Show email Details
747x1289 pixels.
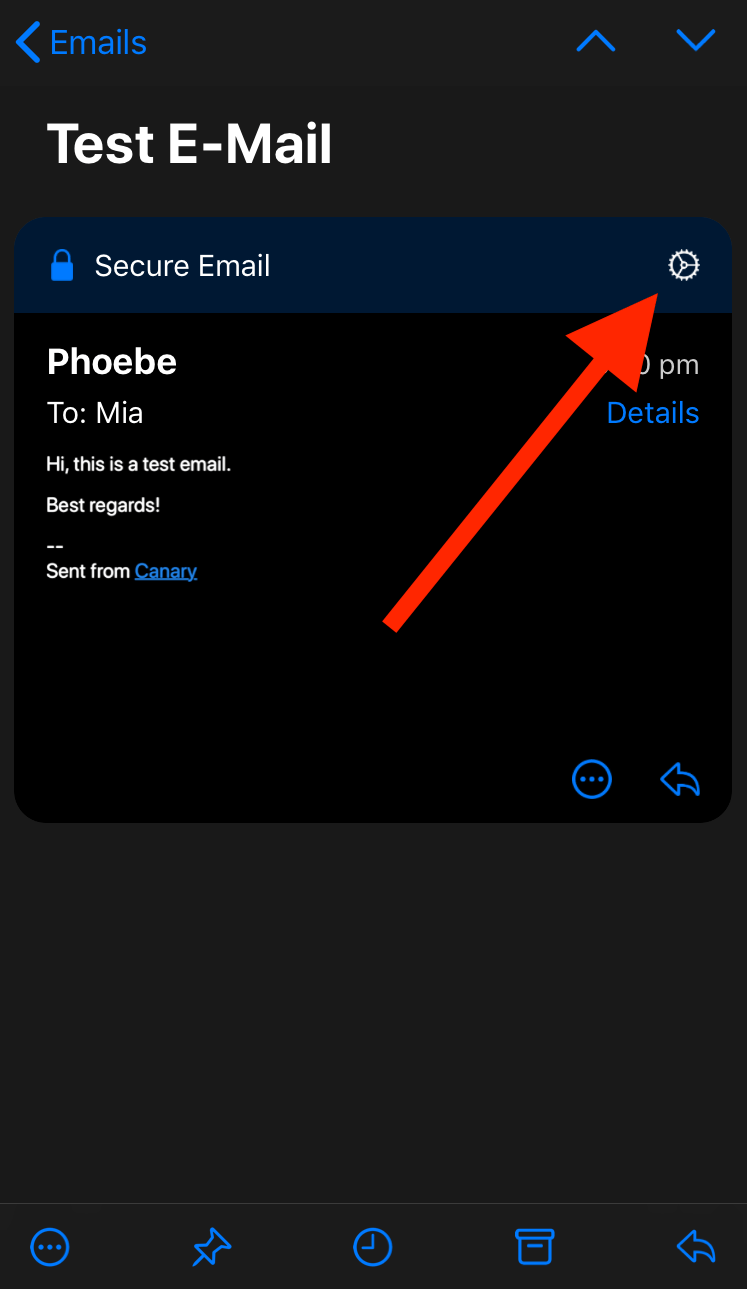[x=653, y=413]
